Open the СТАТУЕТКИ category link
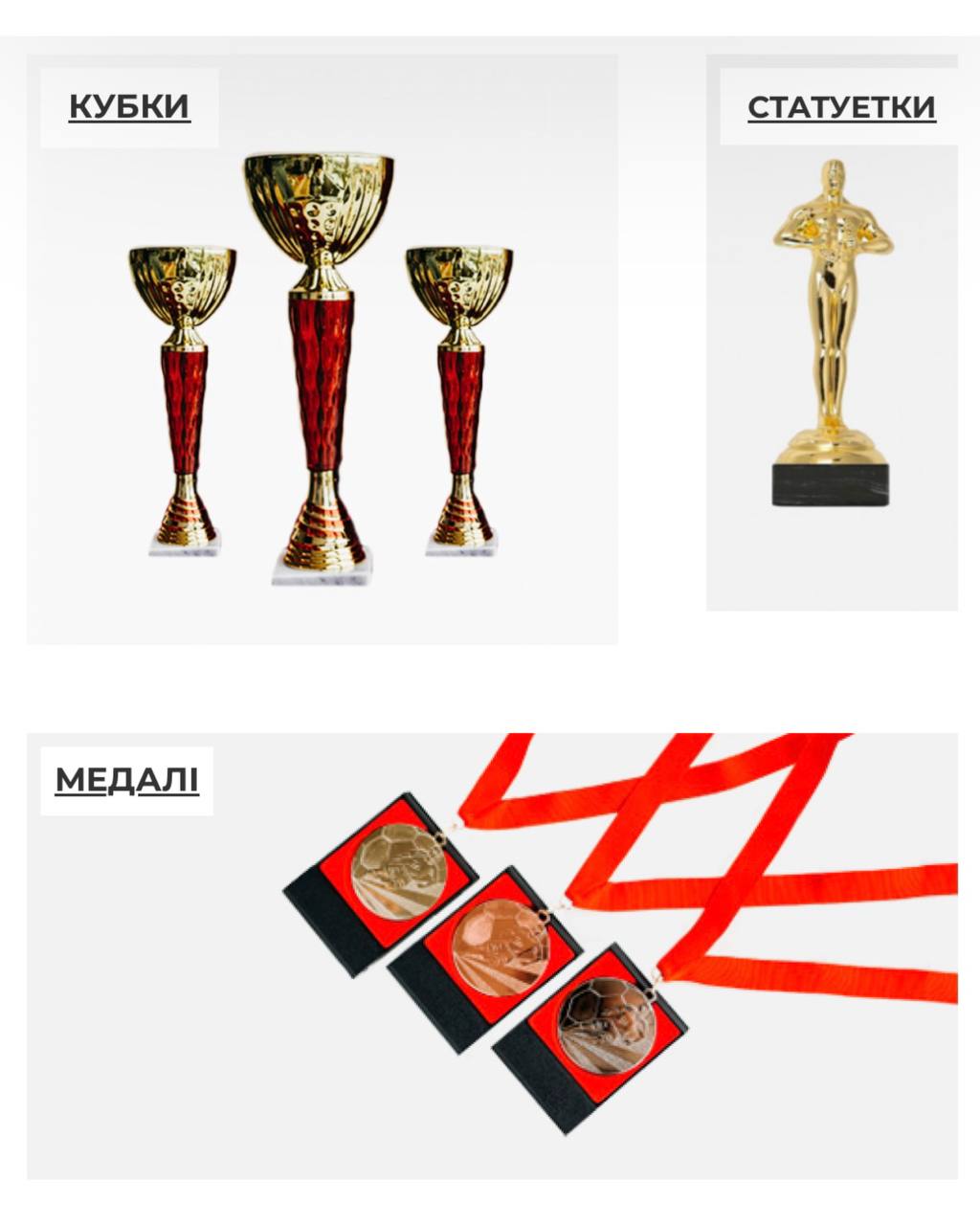This screenshot has width=980, height=1225. tap(840, 106)
